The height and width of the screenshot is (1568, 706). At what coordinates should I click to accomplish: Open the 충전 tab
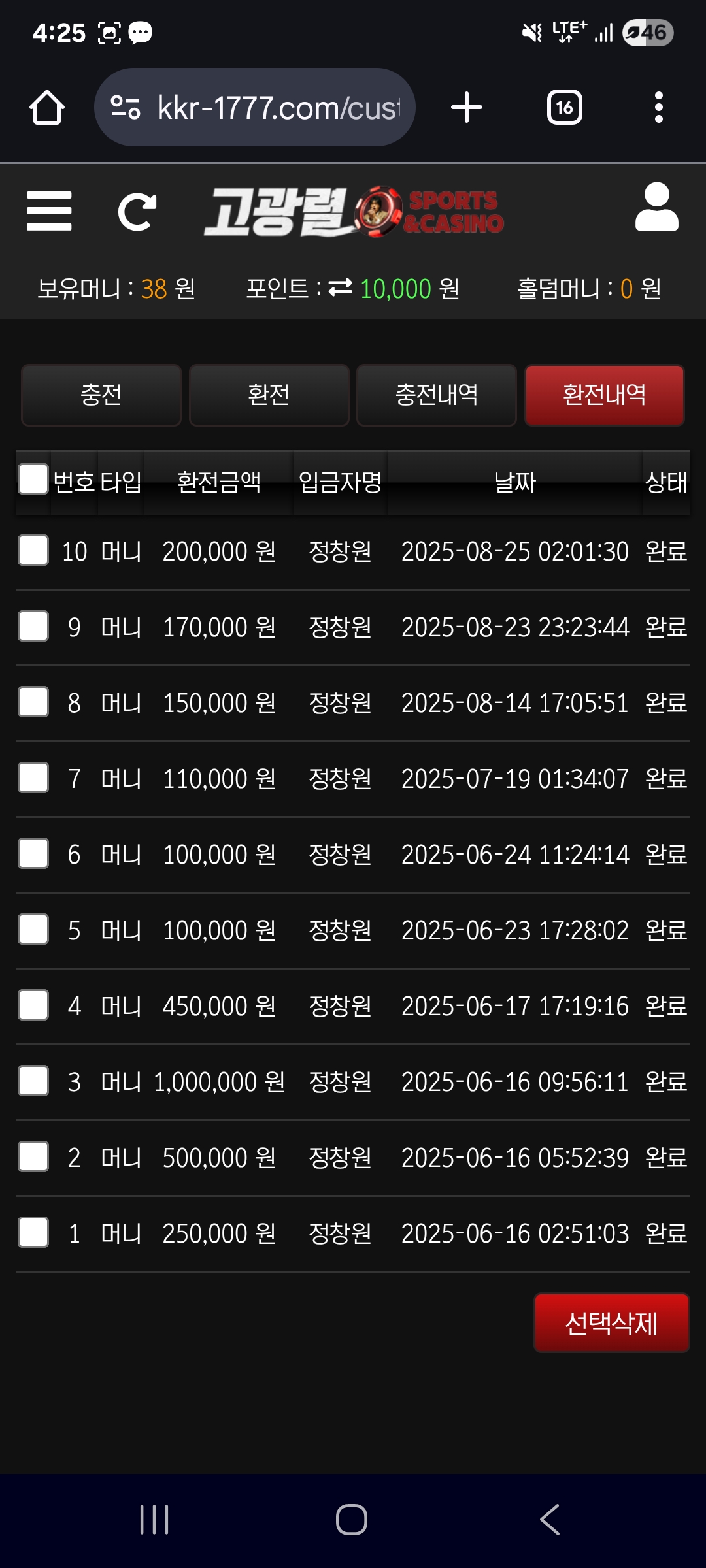(101, 395)
